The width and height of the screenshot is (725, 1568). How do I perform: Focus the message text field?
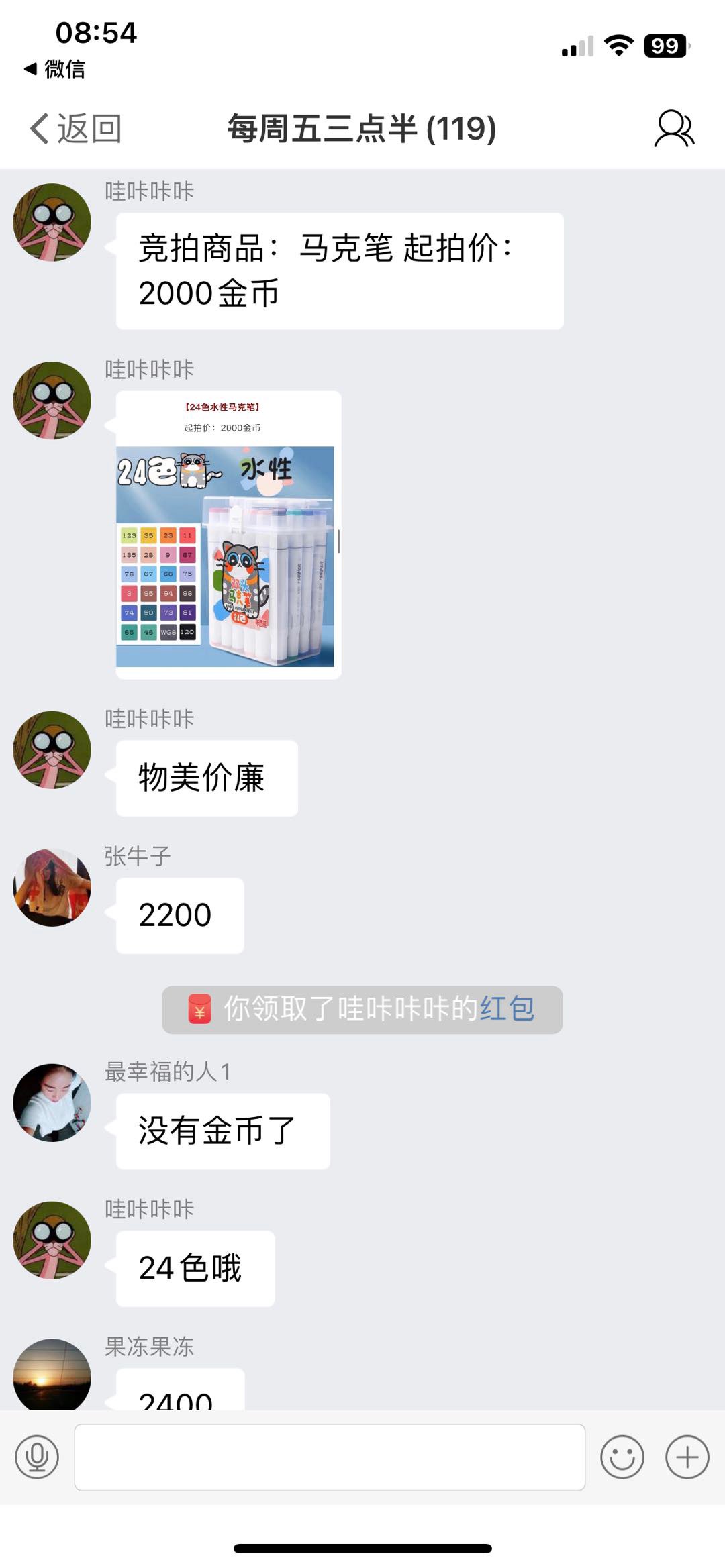tap(329, 1457)
